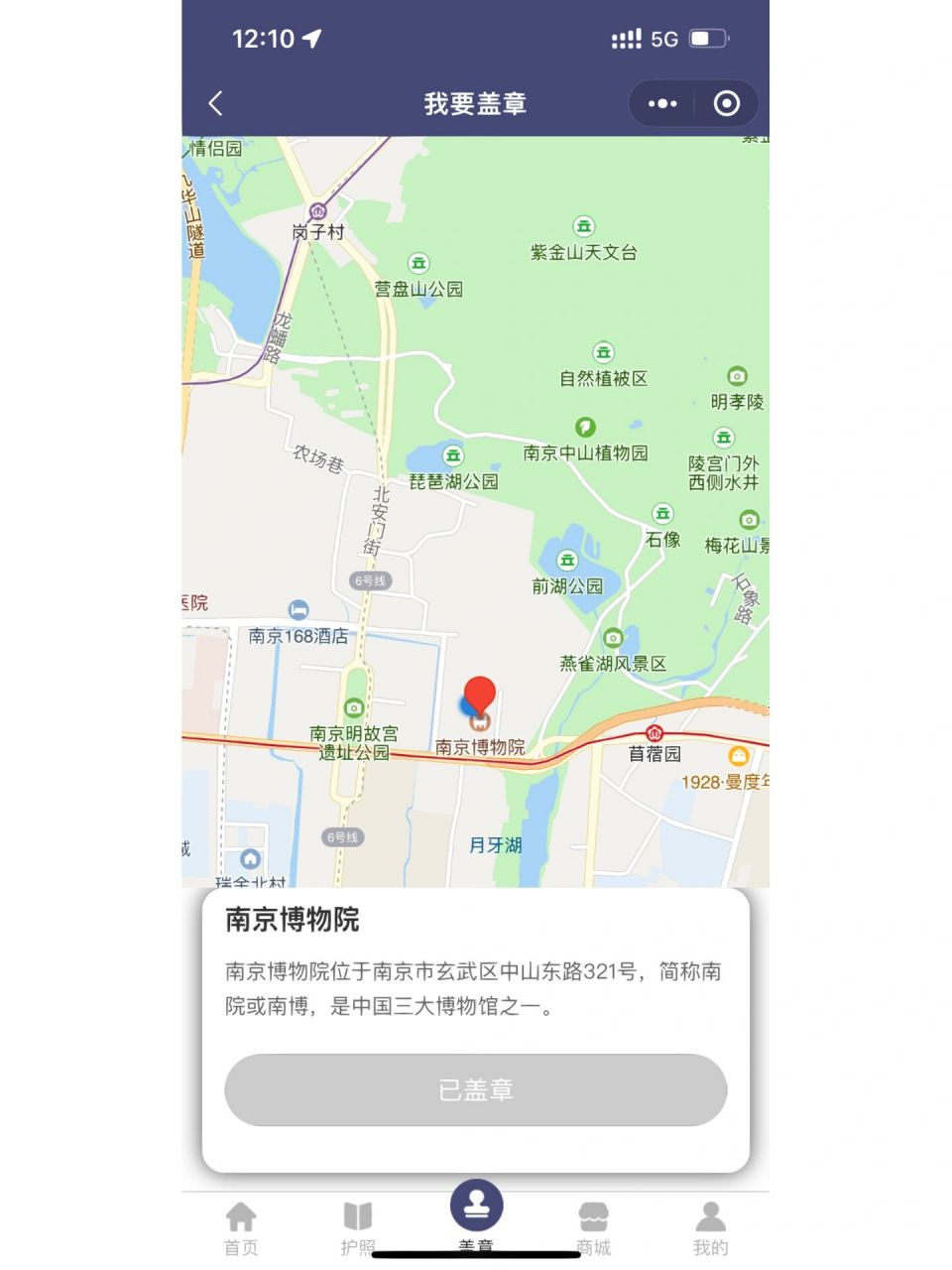The height and width of the screenshot is (1270, 952).
Task: Tap the location arrow beside the clock
Action: pyautogui.click(x=308, y=38)
